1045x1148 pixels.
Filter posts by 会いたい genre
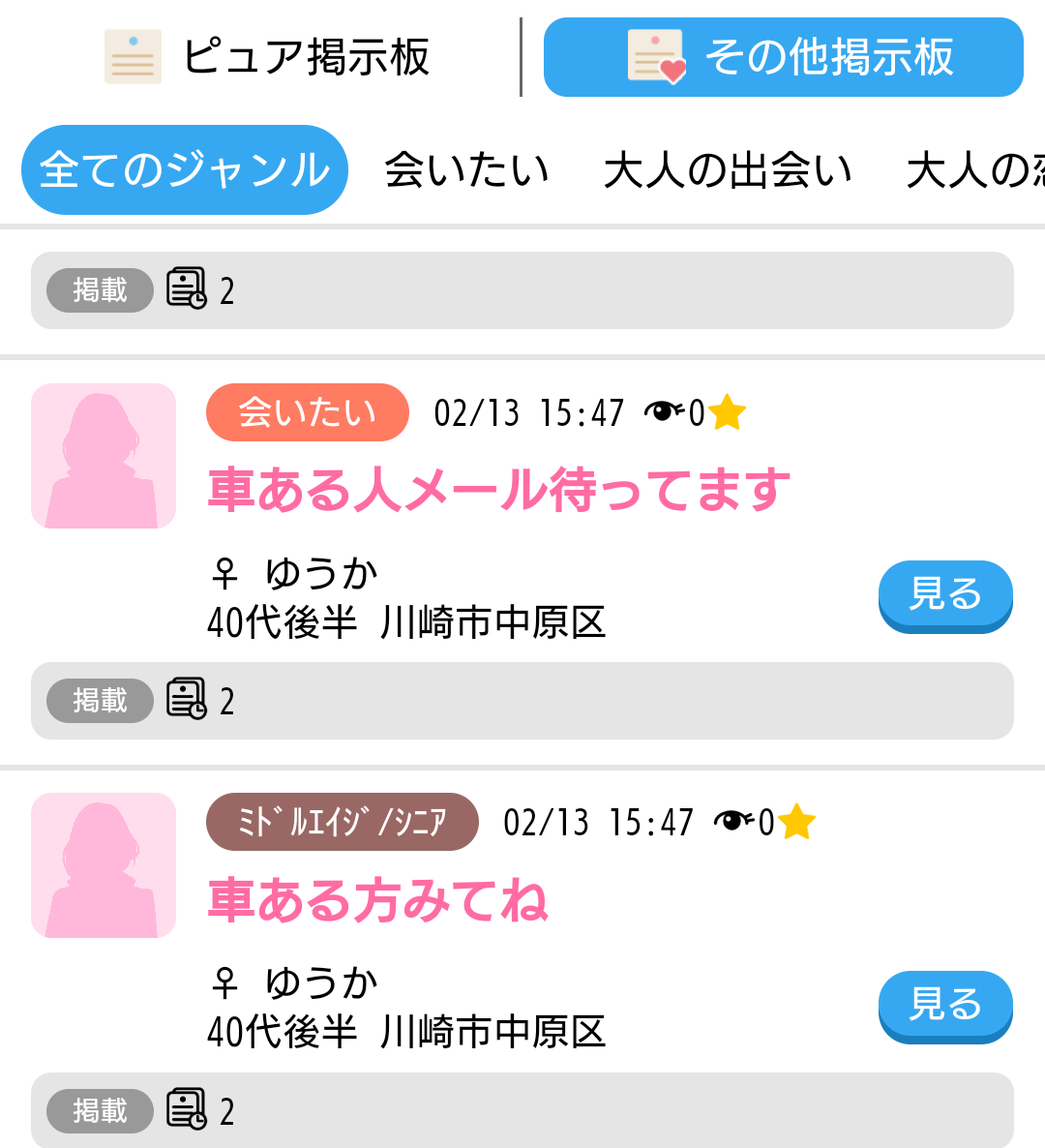pos(466,169)
